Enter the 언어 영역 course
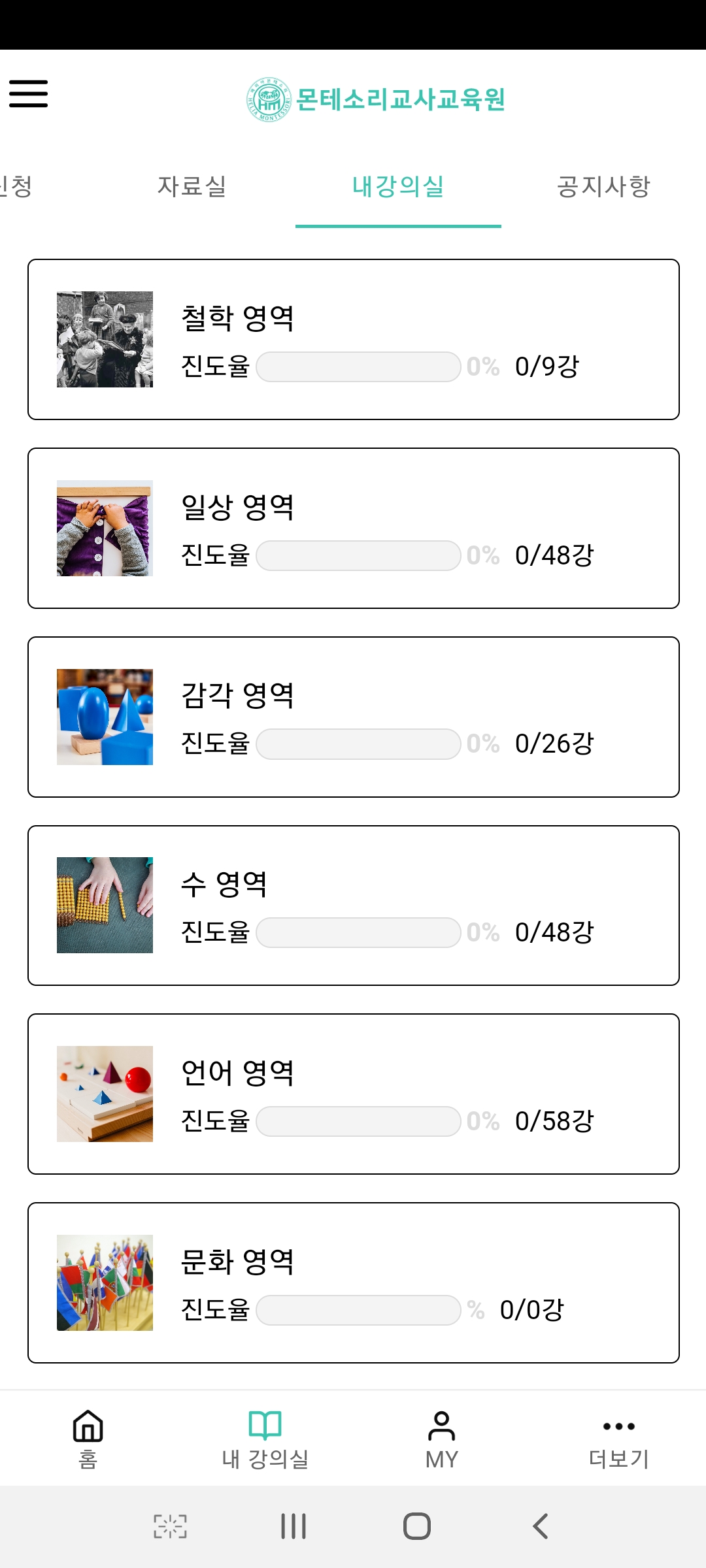The image size is (706, 1568). click(x=353, y=1094)
